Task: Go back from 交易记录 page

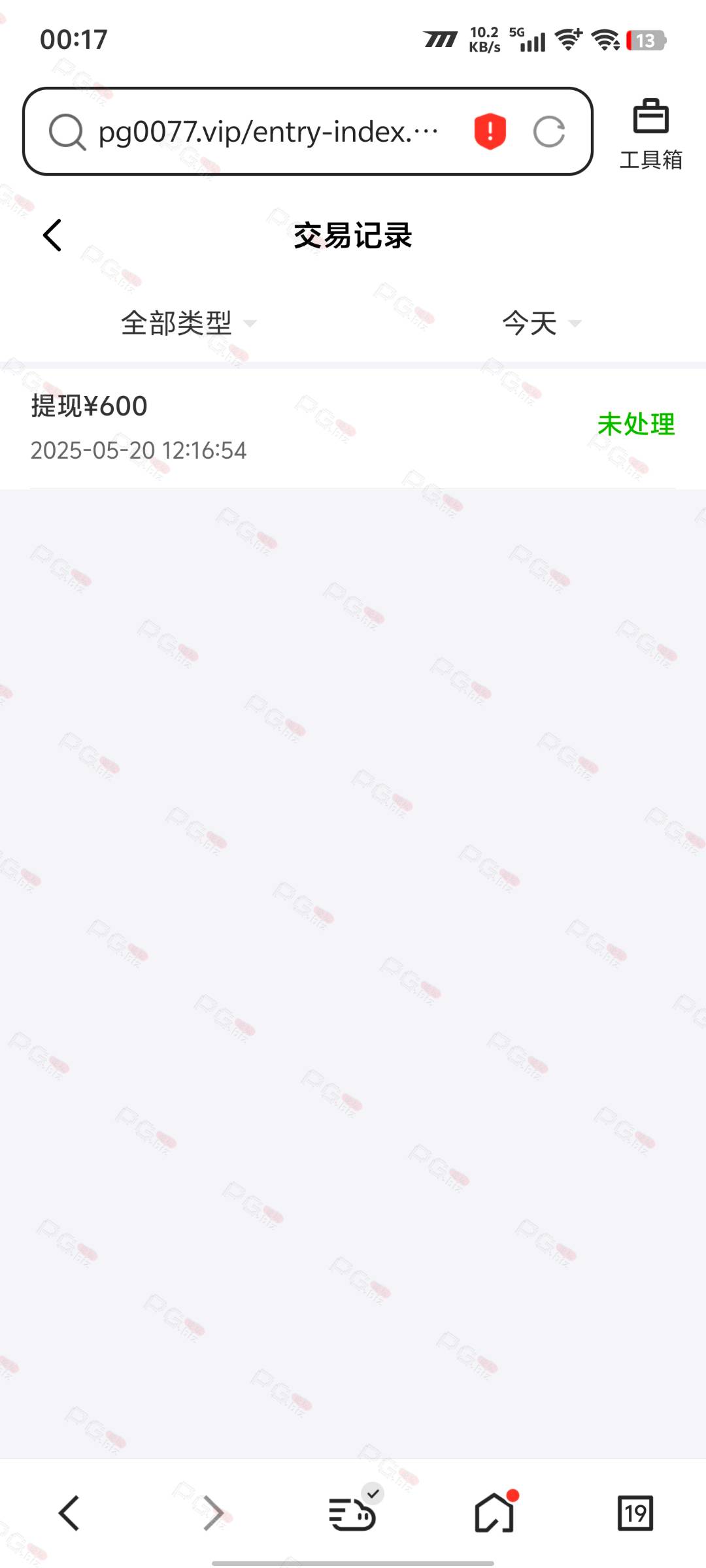Action: [52, 235]
